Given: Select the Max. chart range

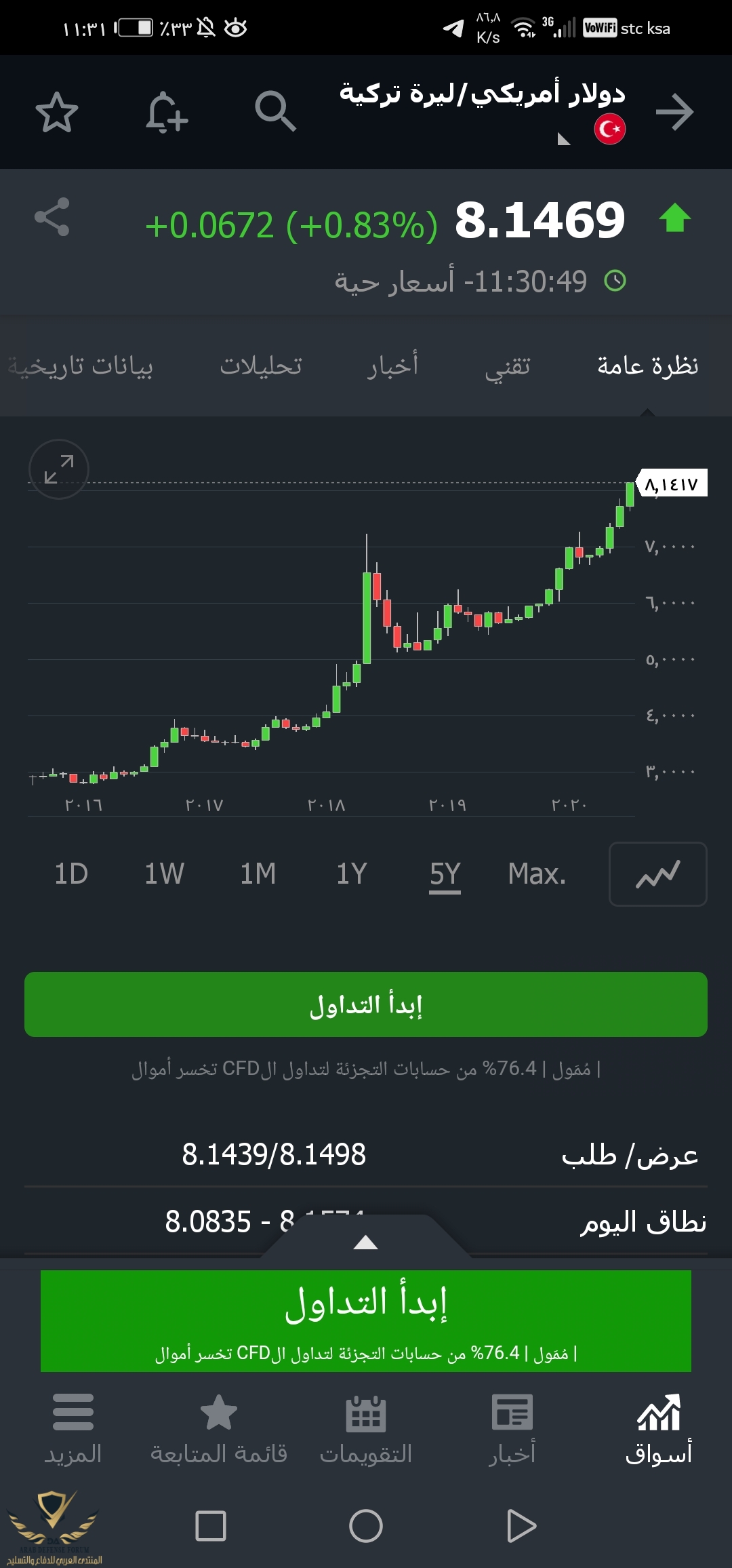Looking at the screenshot, I should (x=537, y=874).
